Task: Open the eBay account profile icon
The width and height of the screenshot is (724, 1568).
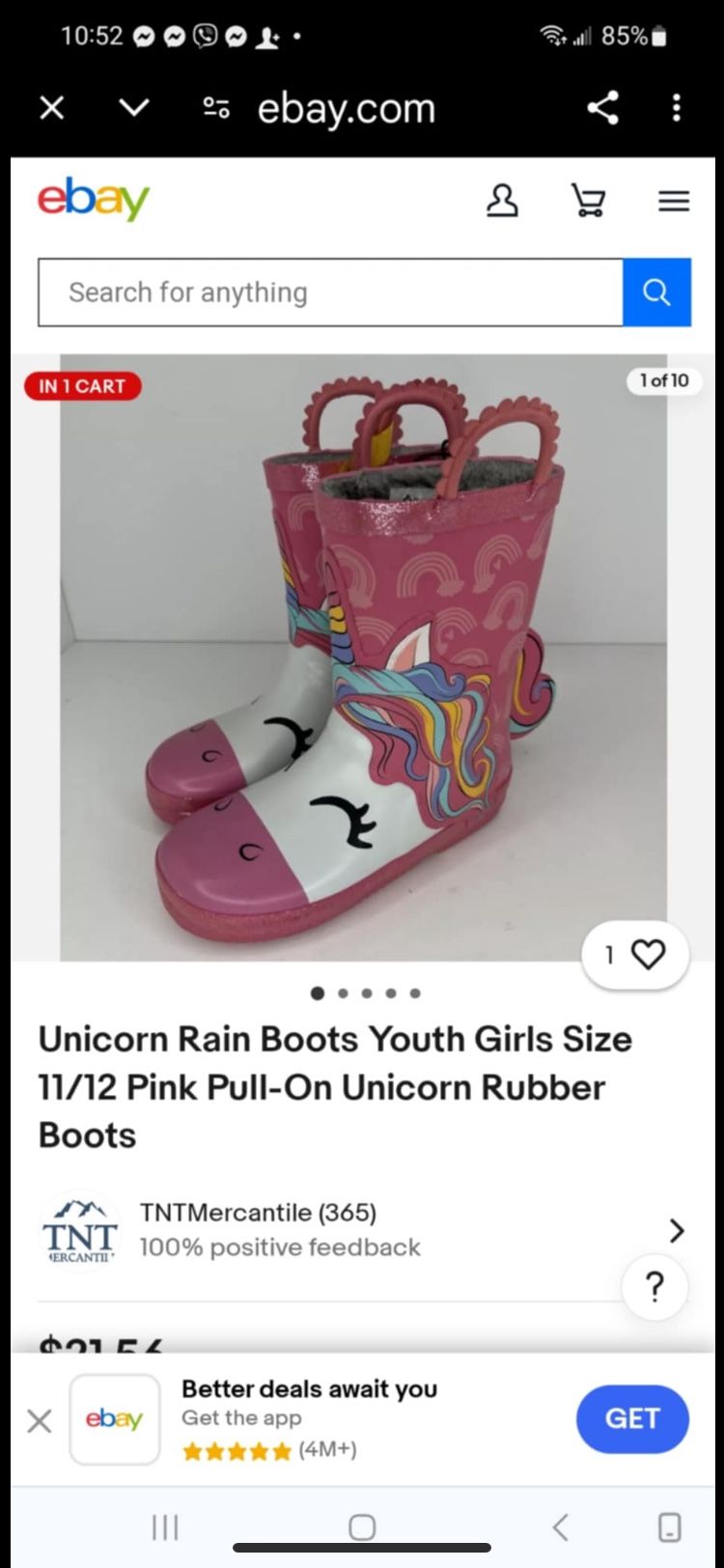Action: point(502,201)
